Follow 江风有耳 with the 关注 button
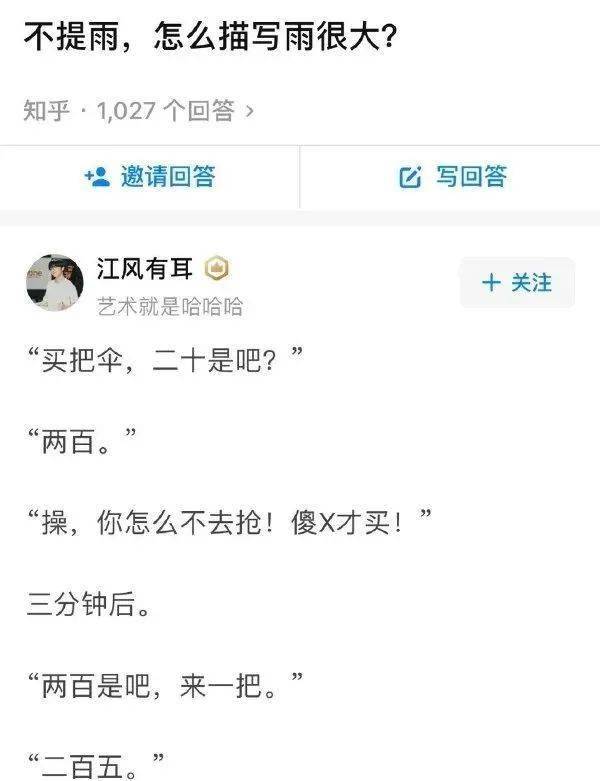This screenshot has width=600, height=781. coord(517,283)
